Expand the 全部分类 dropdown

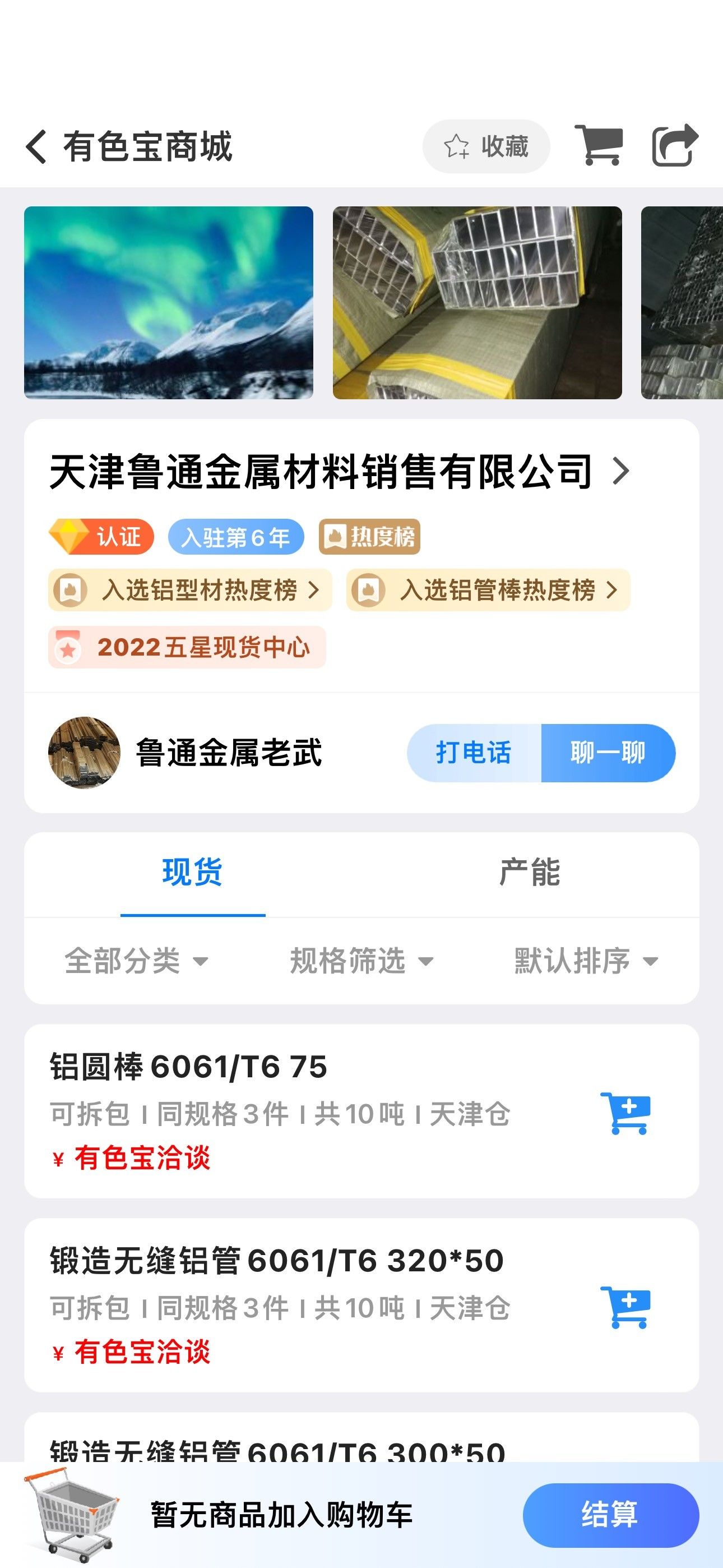[136, 961]
